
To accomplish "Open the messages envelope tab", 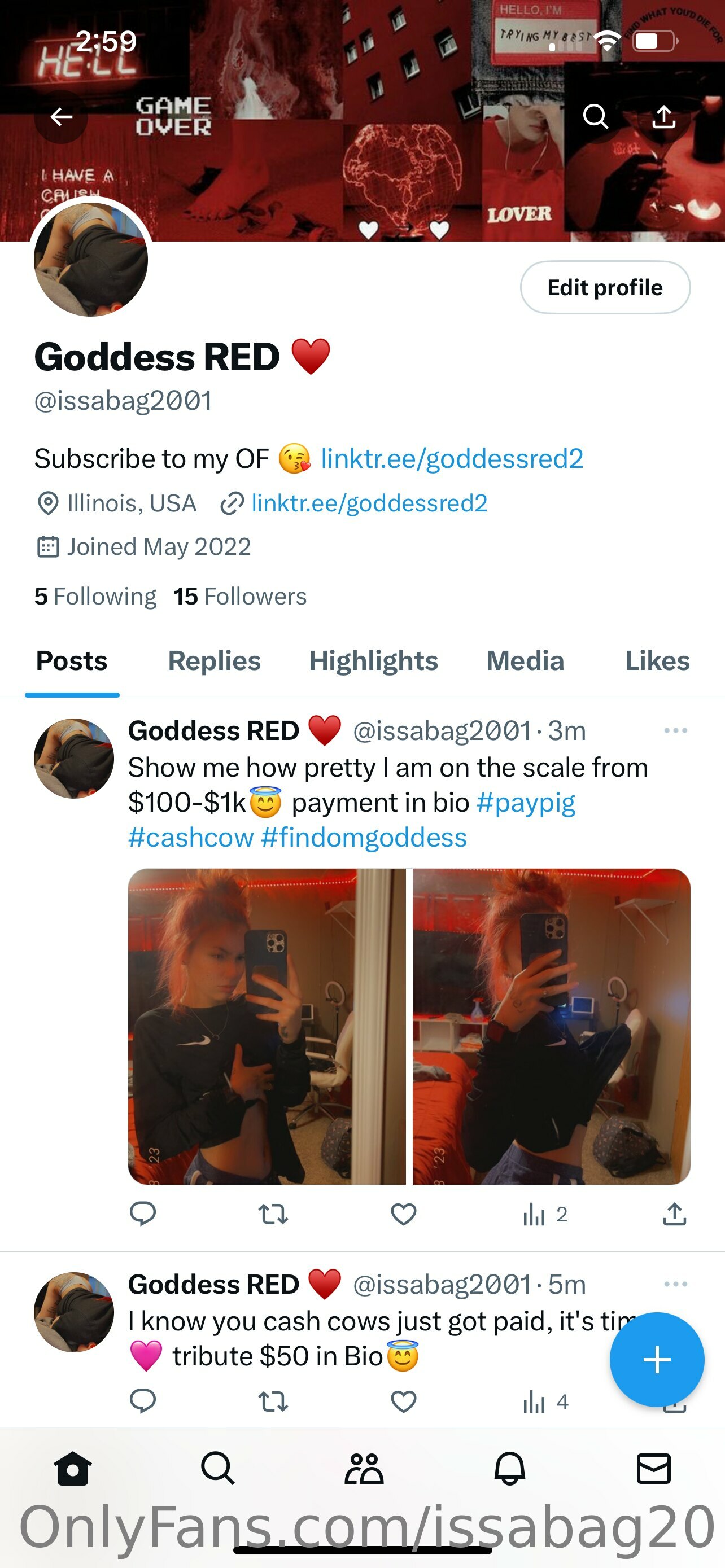I will (x=654, y=1469).
